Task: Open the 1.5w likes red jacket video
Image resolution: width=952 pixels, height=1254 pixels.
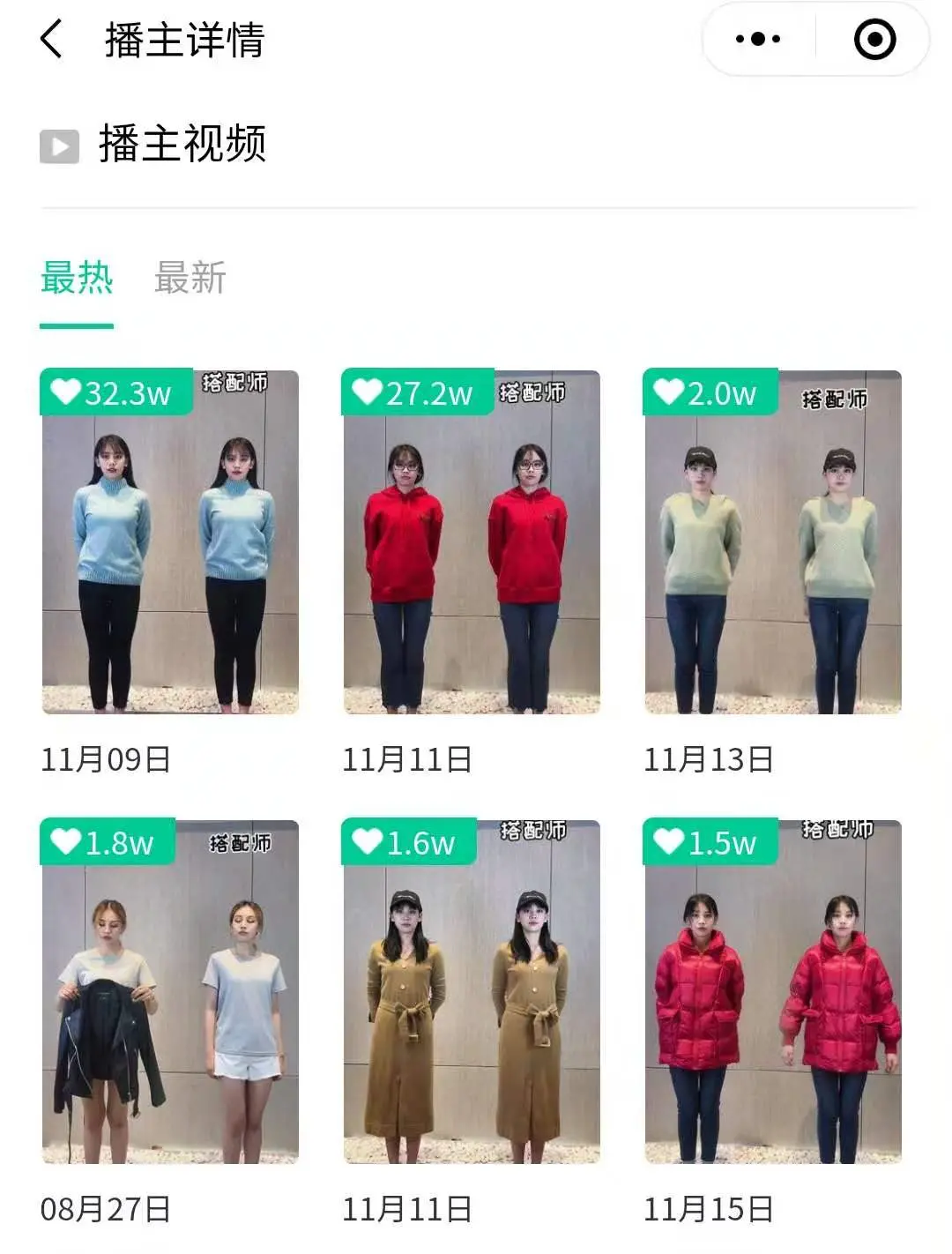Action: click(773, 992)
